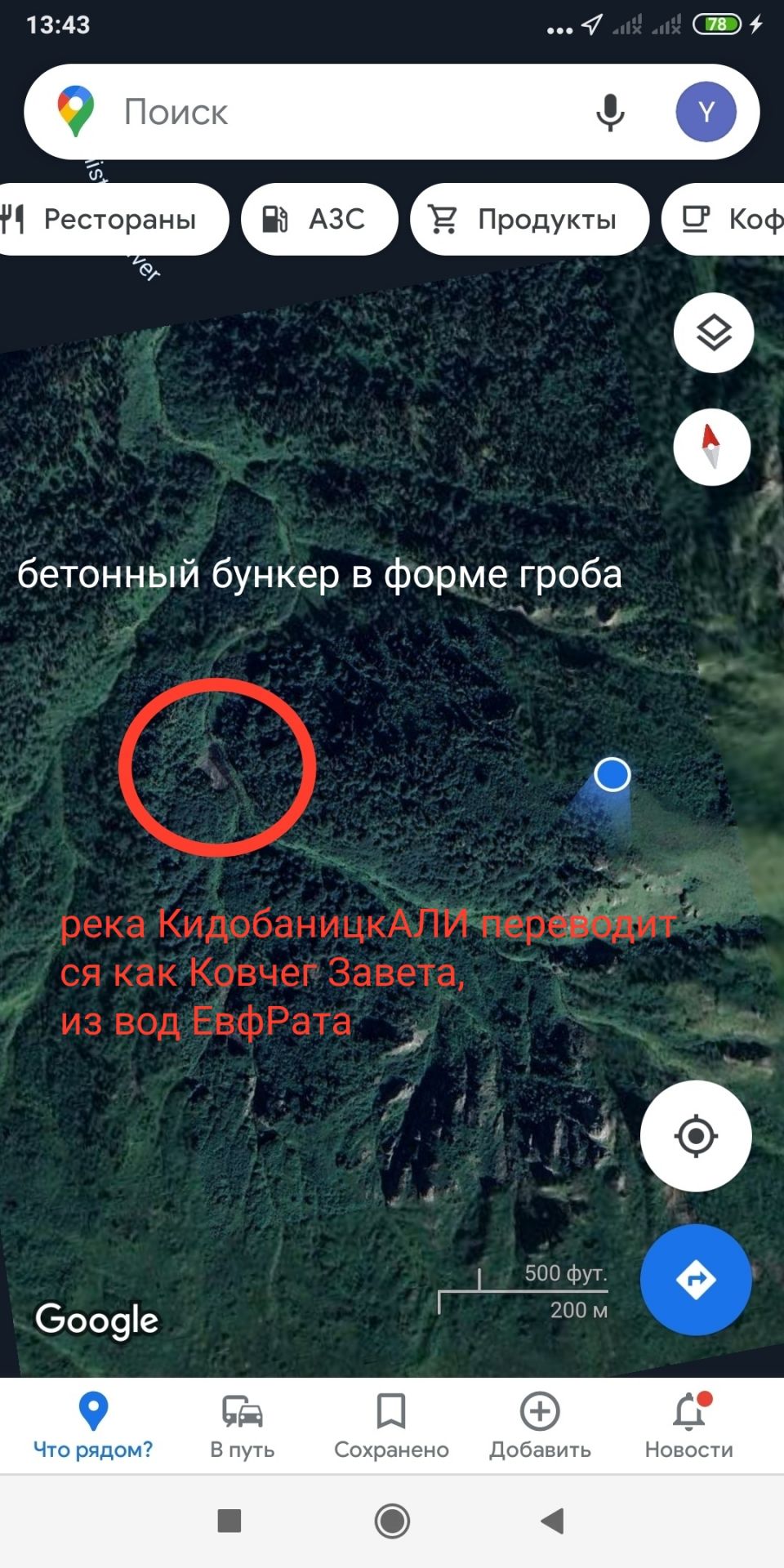784x1568 pixels.
Task: Select the Рестораны chip
Action: point(106,219)
